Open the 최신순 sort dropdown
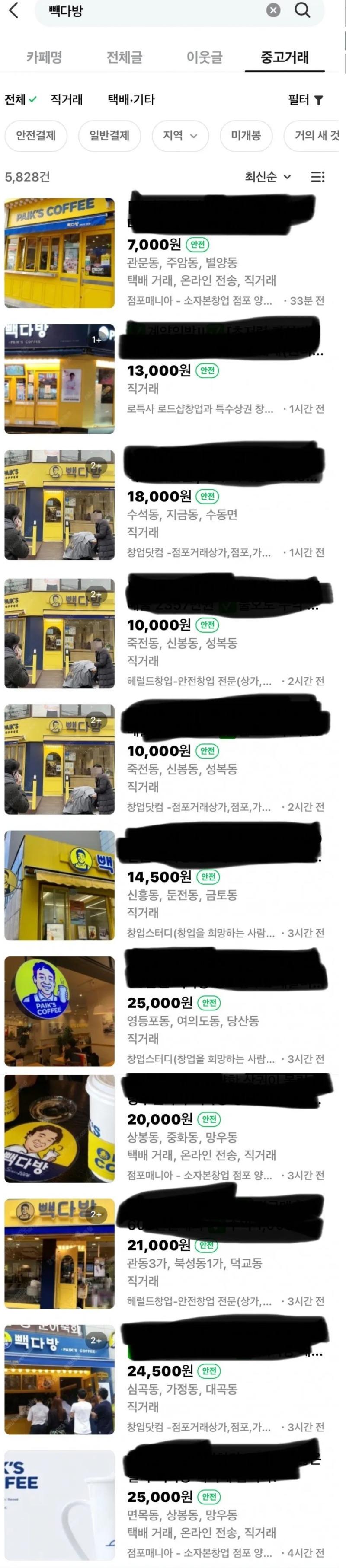The width and height of the screenshot is (346, 1568). pos(267,176)
